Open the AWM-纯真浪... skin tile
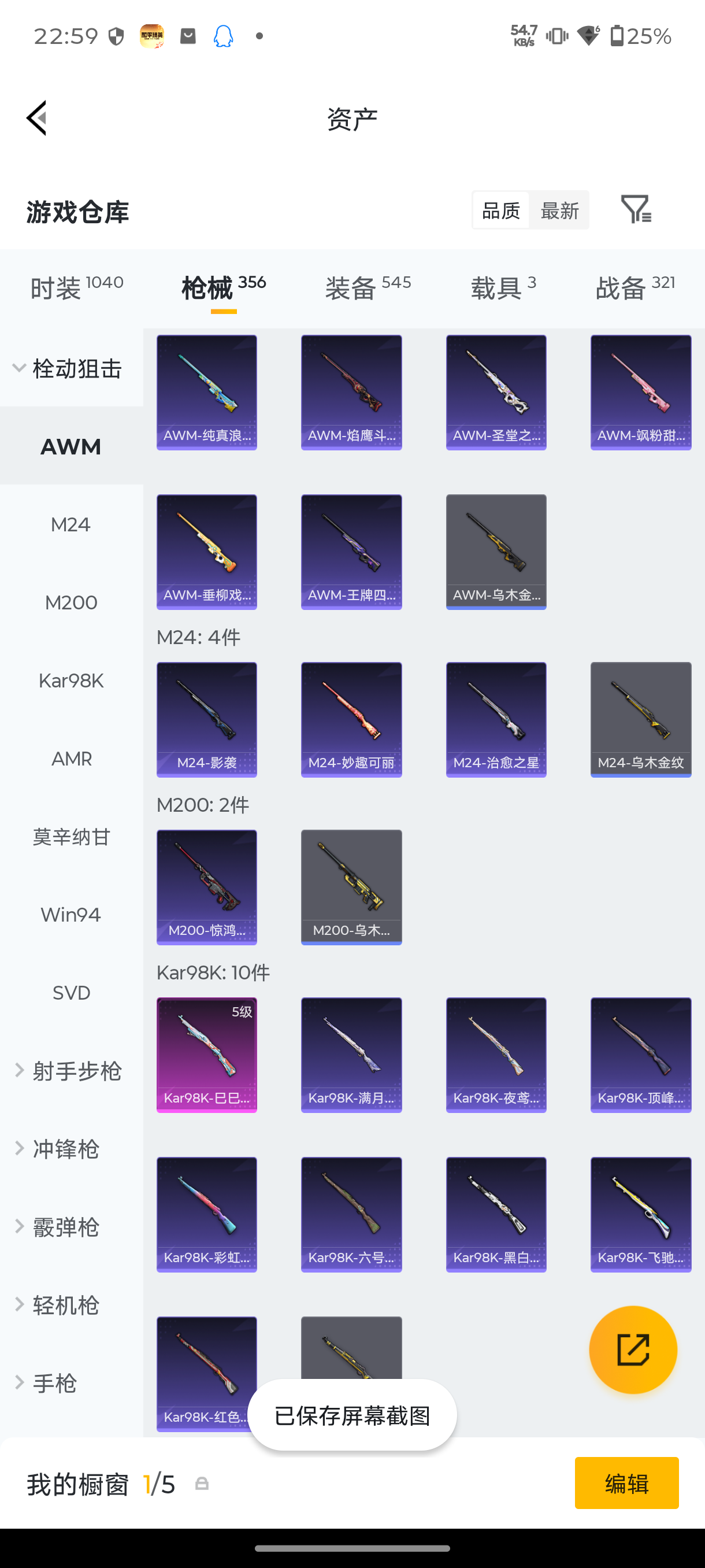 click(207, 393)
